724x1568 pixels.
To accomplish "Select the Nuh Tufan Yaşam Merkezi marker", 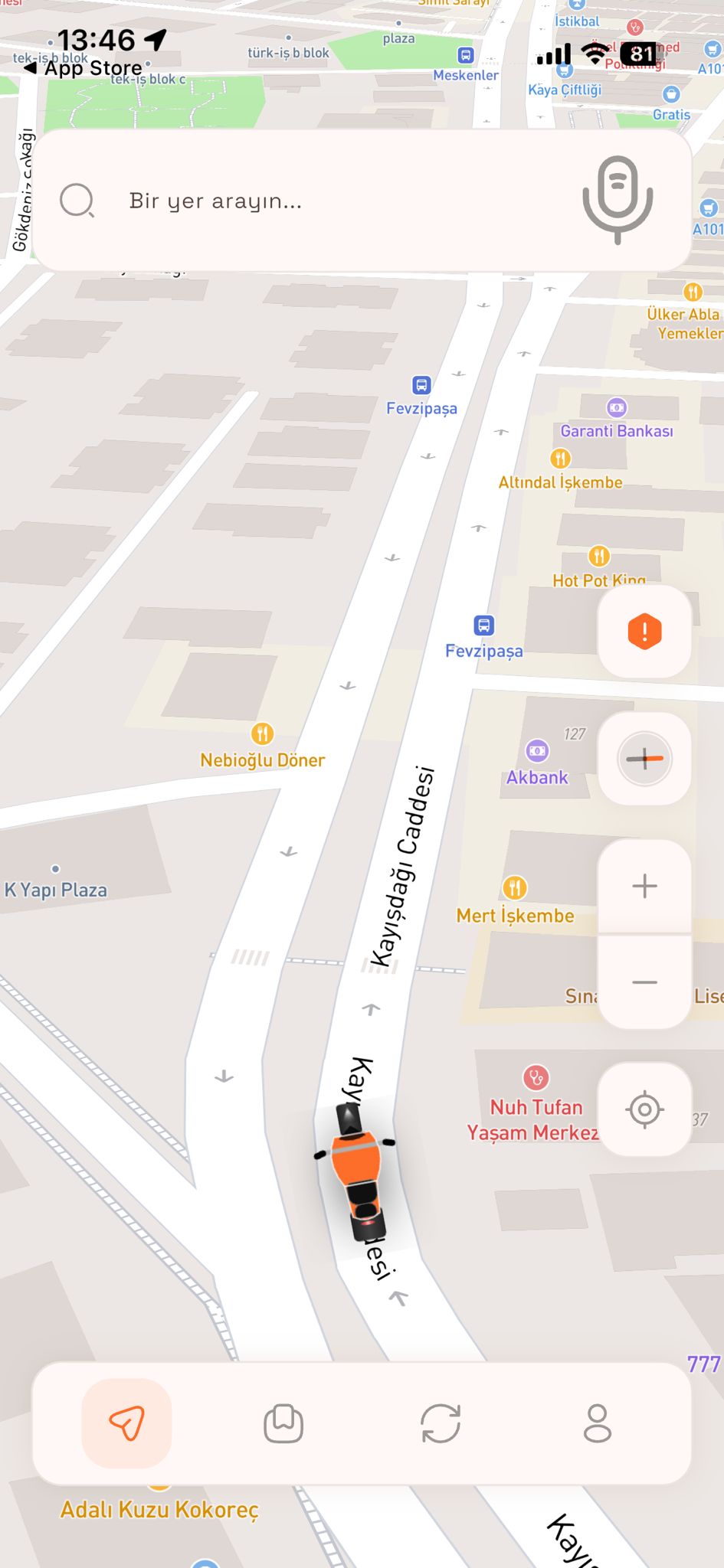I will 536,1079.
